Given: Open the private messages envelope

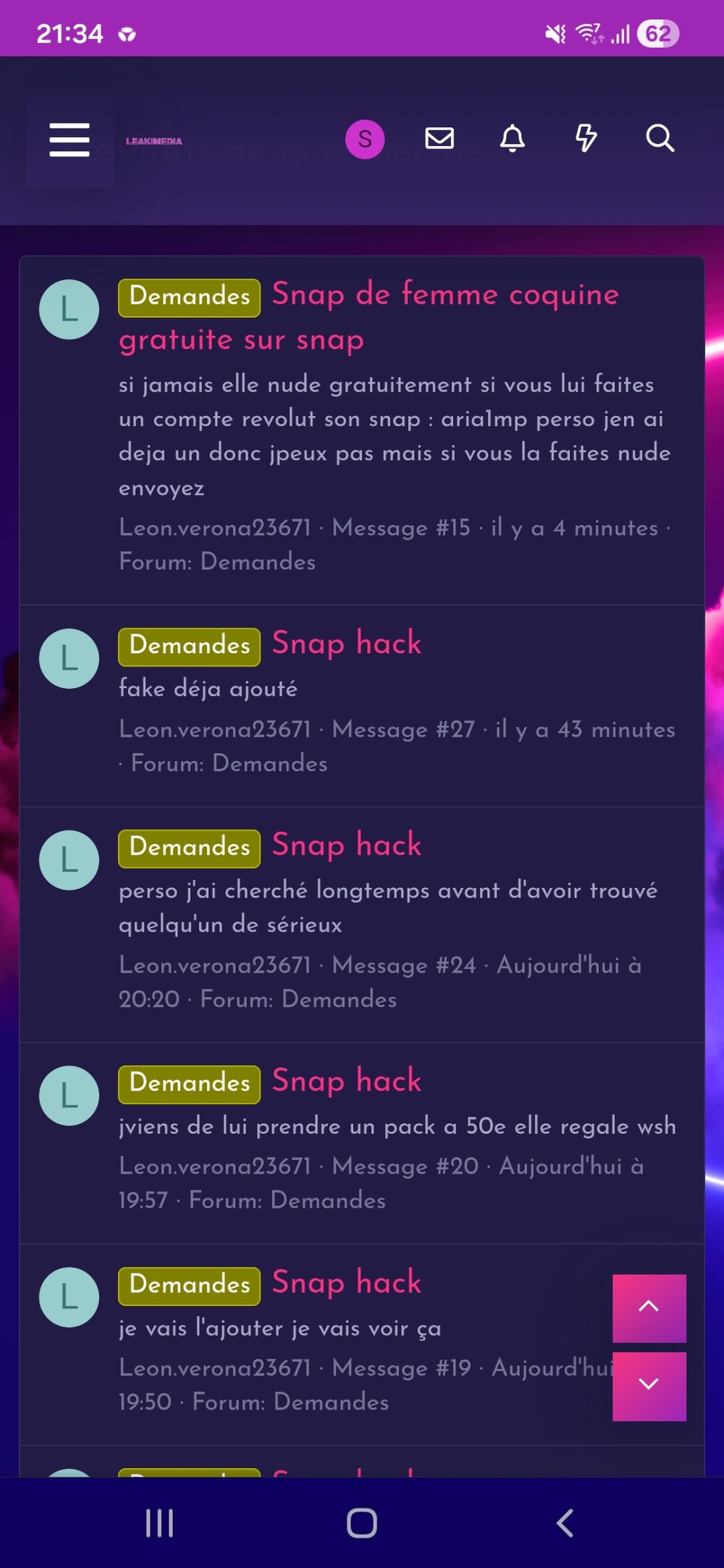Looking at the screenshot, I should click(439, 138).
